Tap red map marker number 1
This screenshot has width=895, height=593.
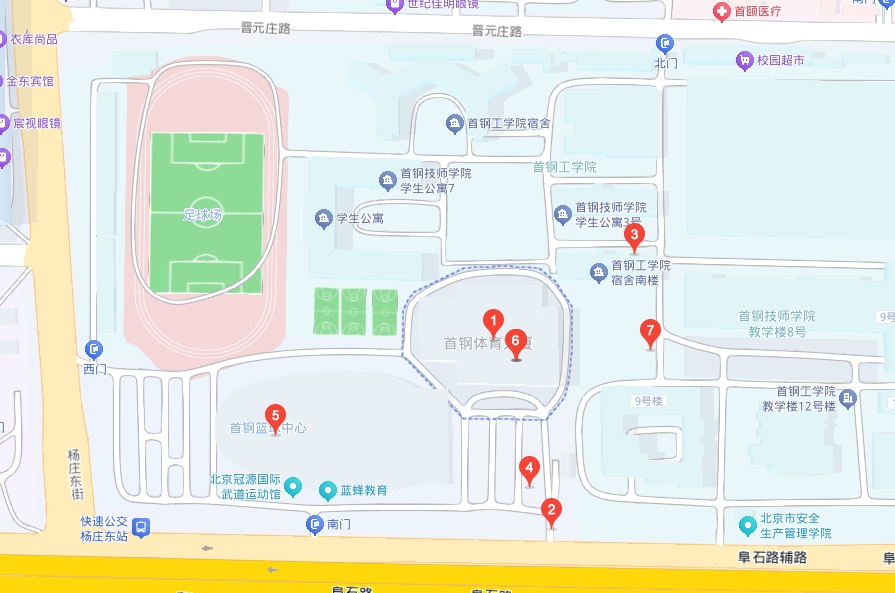pyautogui.click(x=492, y=322)
